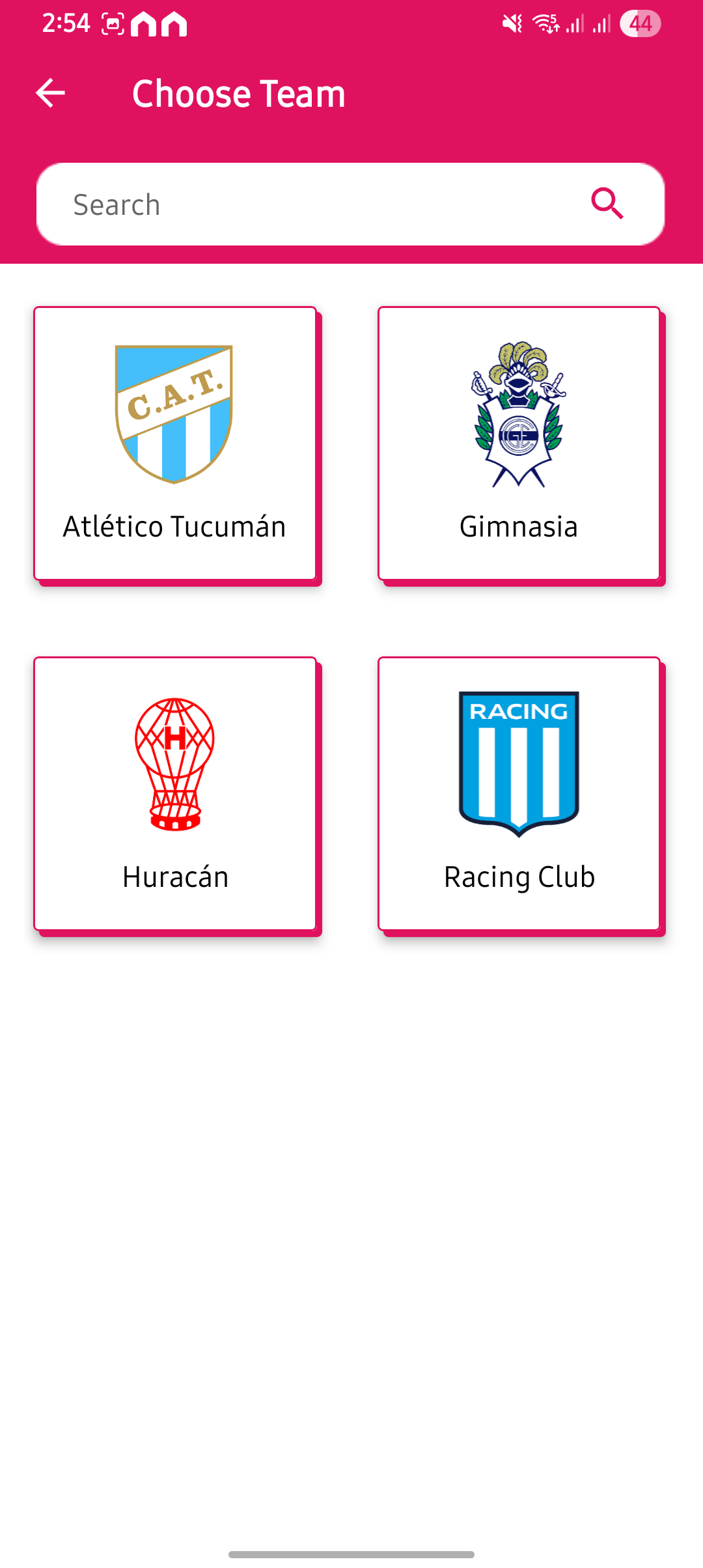Pick the Huracán team card
This screenshot has width=703, height=1568.
coord(175,794)
